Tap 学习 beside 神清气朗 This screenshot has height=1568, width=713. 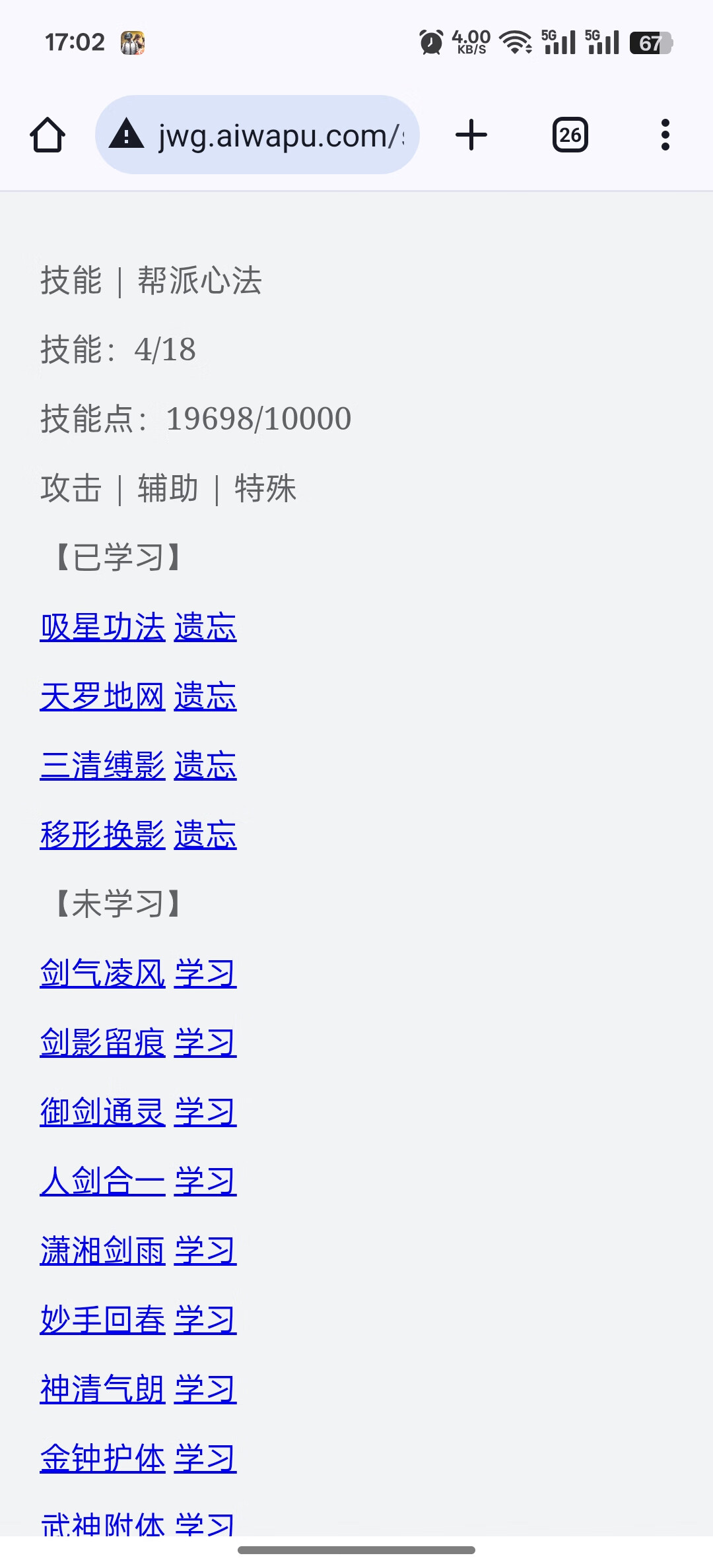[x=205, y=1389]
